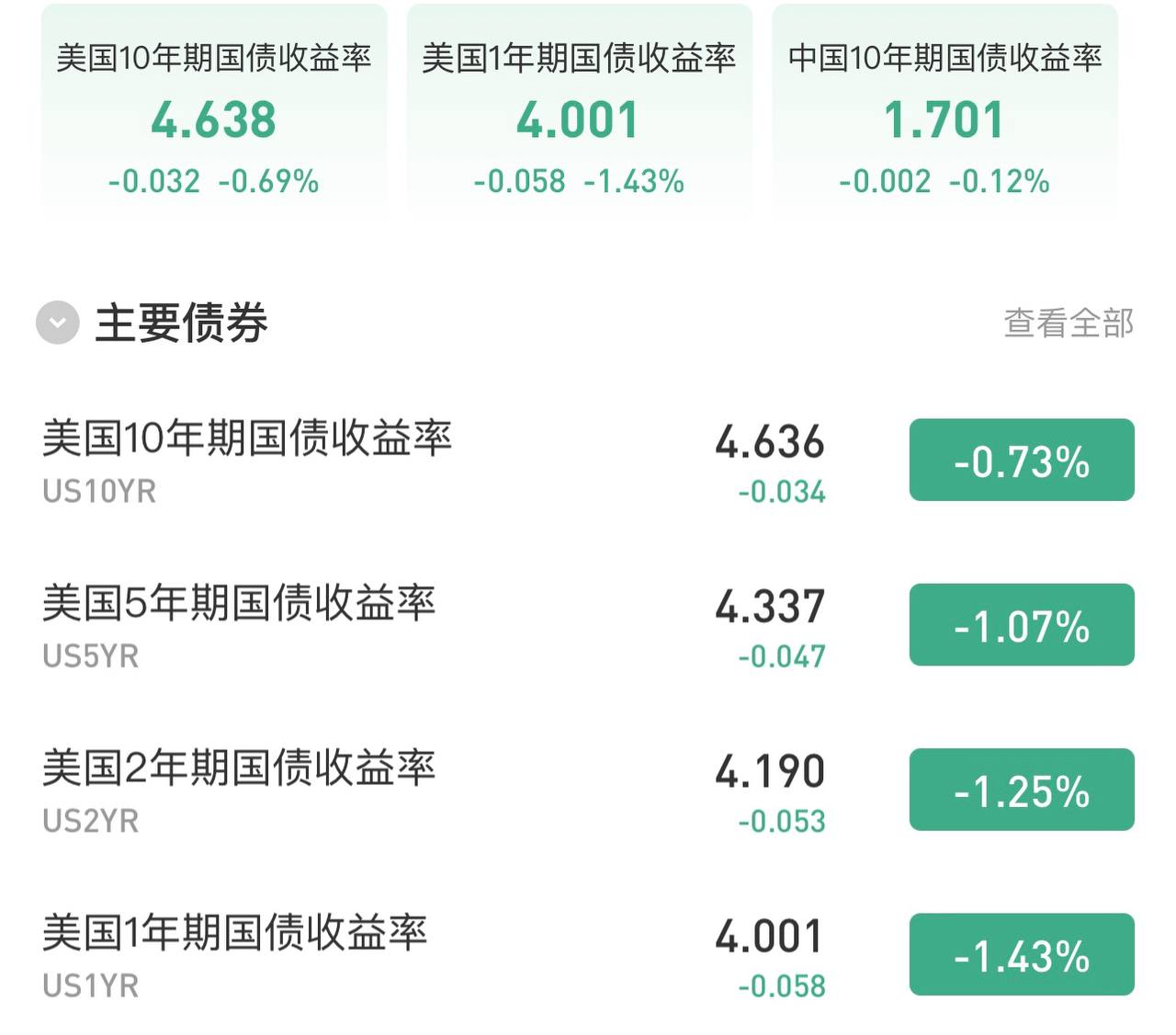Open the US2YR bond row
1176x1035 pixels.
588,790
